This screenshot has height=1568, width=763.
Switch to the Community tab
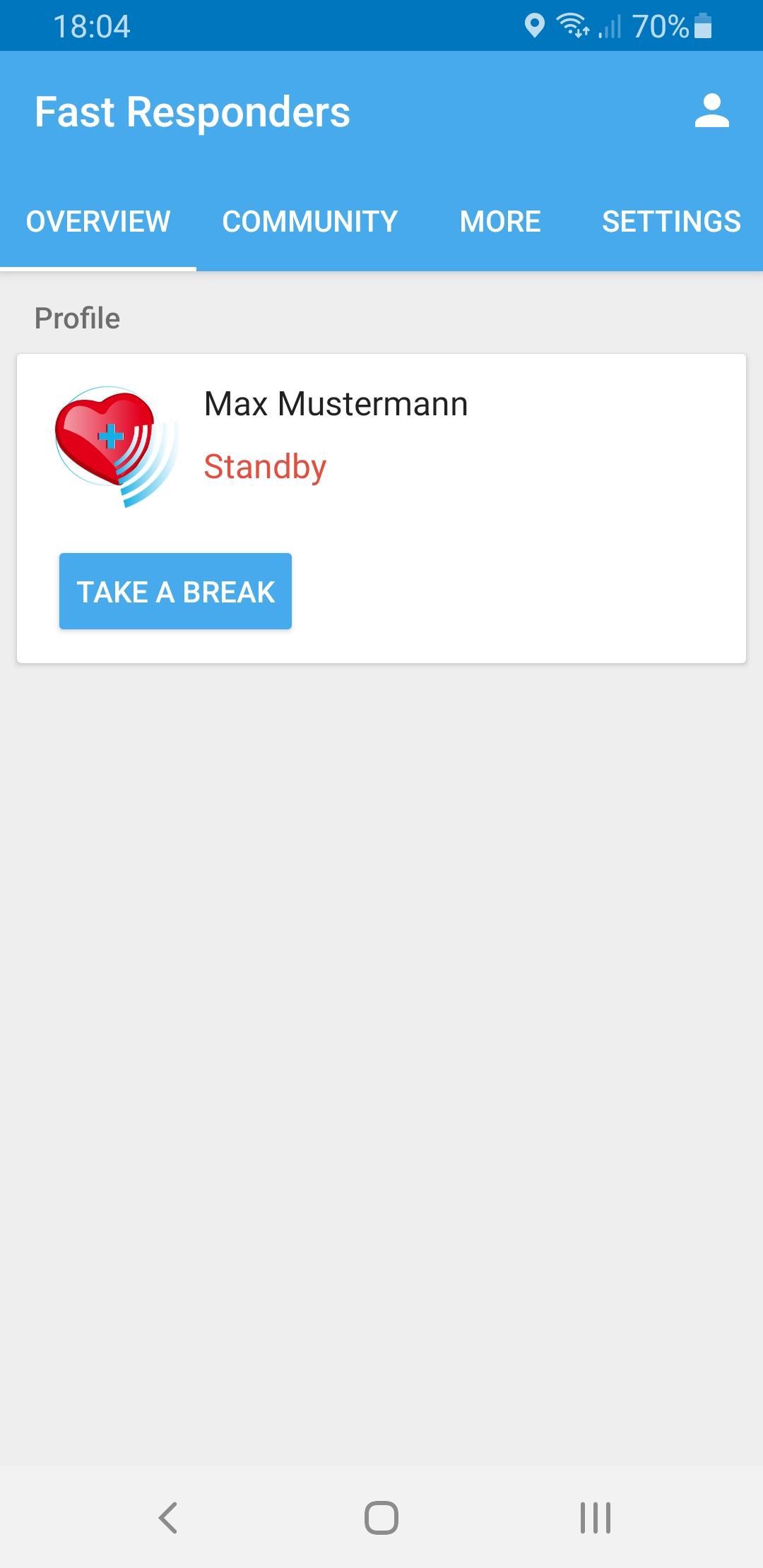(x=310, y=222)
